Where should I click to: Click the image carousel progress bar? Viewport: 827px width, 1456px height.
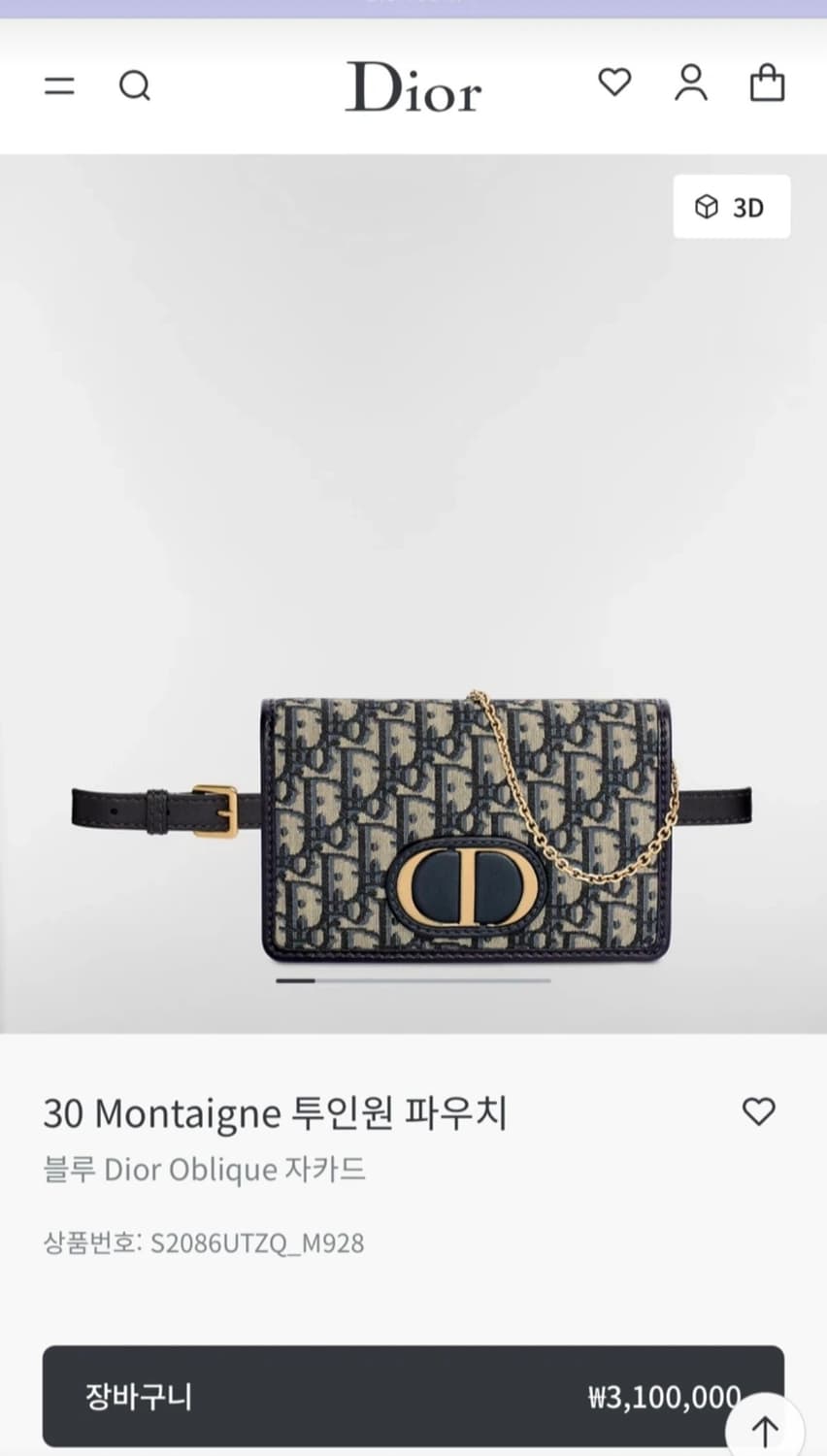click(x=413, y=982)
